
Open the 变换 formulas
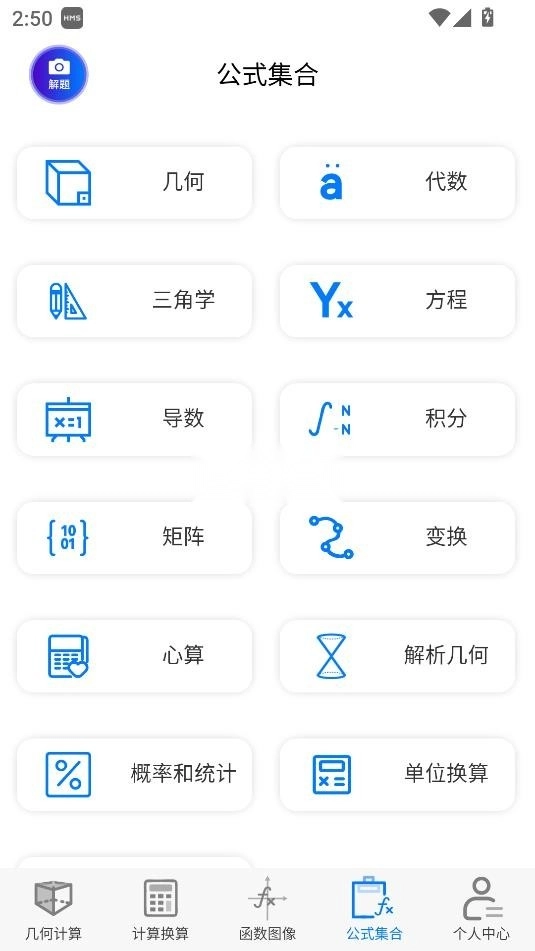click(397, 537)
